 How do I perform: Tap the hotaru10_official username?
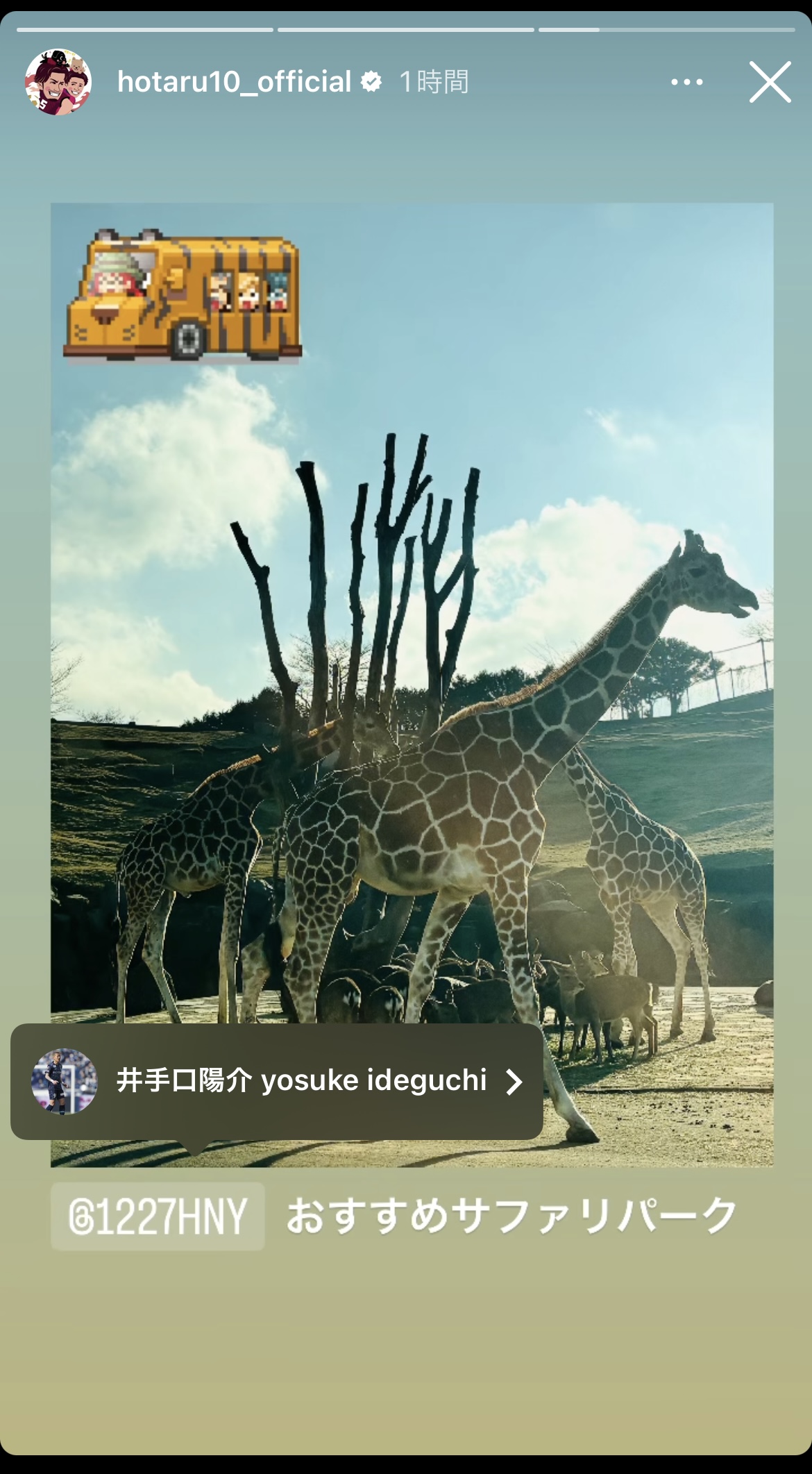pyautogui.click(x=234, y=82)
